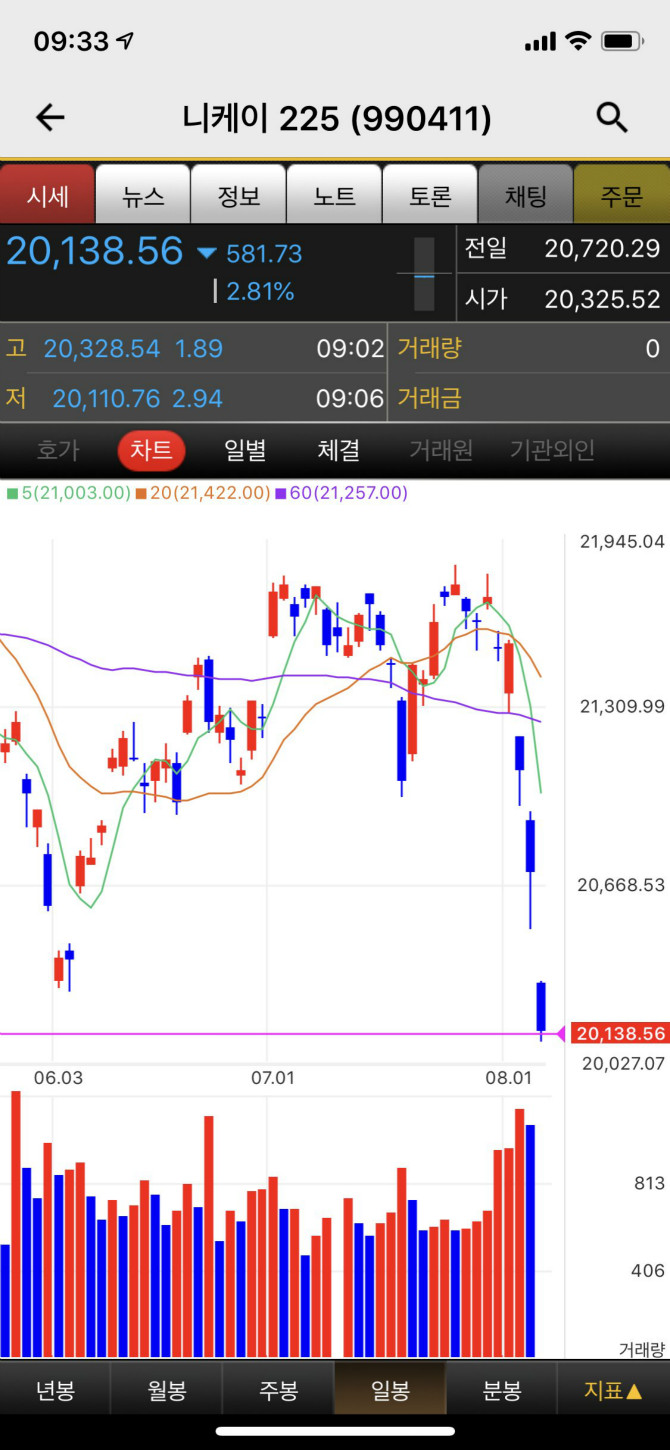The width and height of the screenshot is (670, 1450).
Task: Open the 토론 discussion tab
Action: tap(430, 195)
